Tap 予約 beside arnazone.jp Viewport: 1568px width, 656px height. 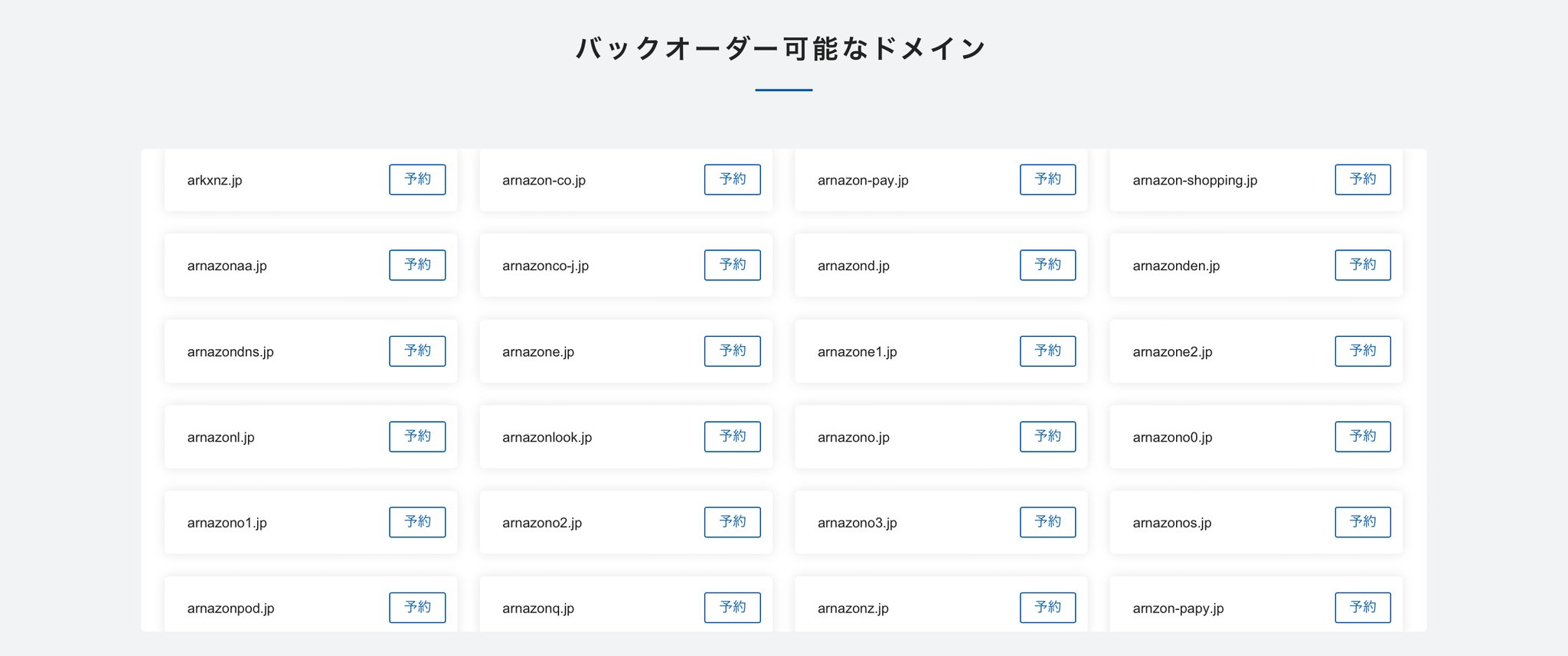[x=732, y=351]
